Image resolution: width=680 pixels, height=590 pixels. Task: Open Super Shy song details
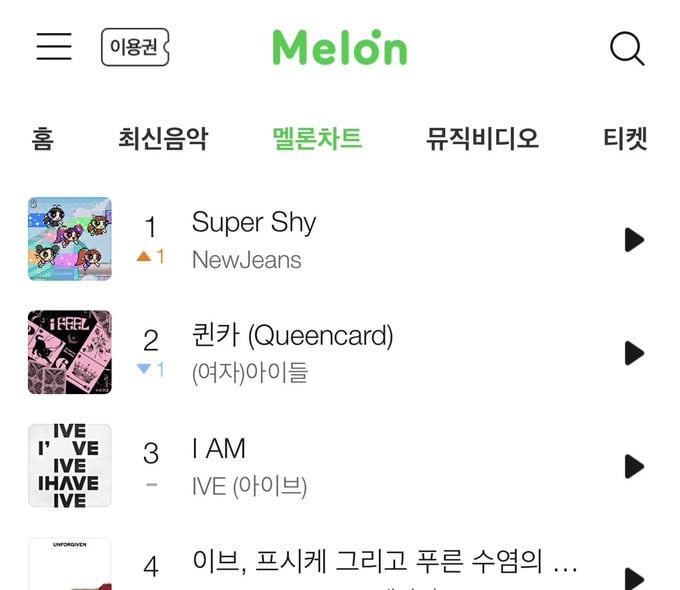pyautogui.click(x=254, y=223)
